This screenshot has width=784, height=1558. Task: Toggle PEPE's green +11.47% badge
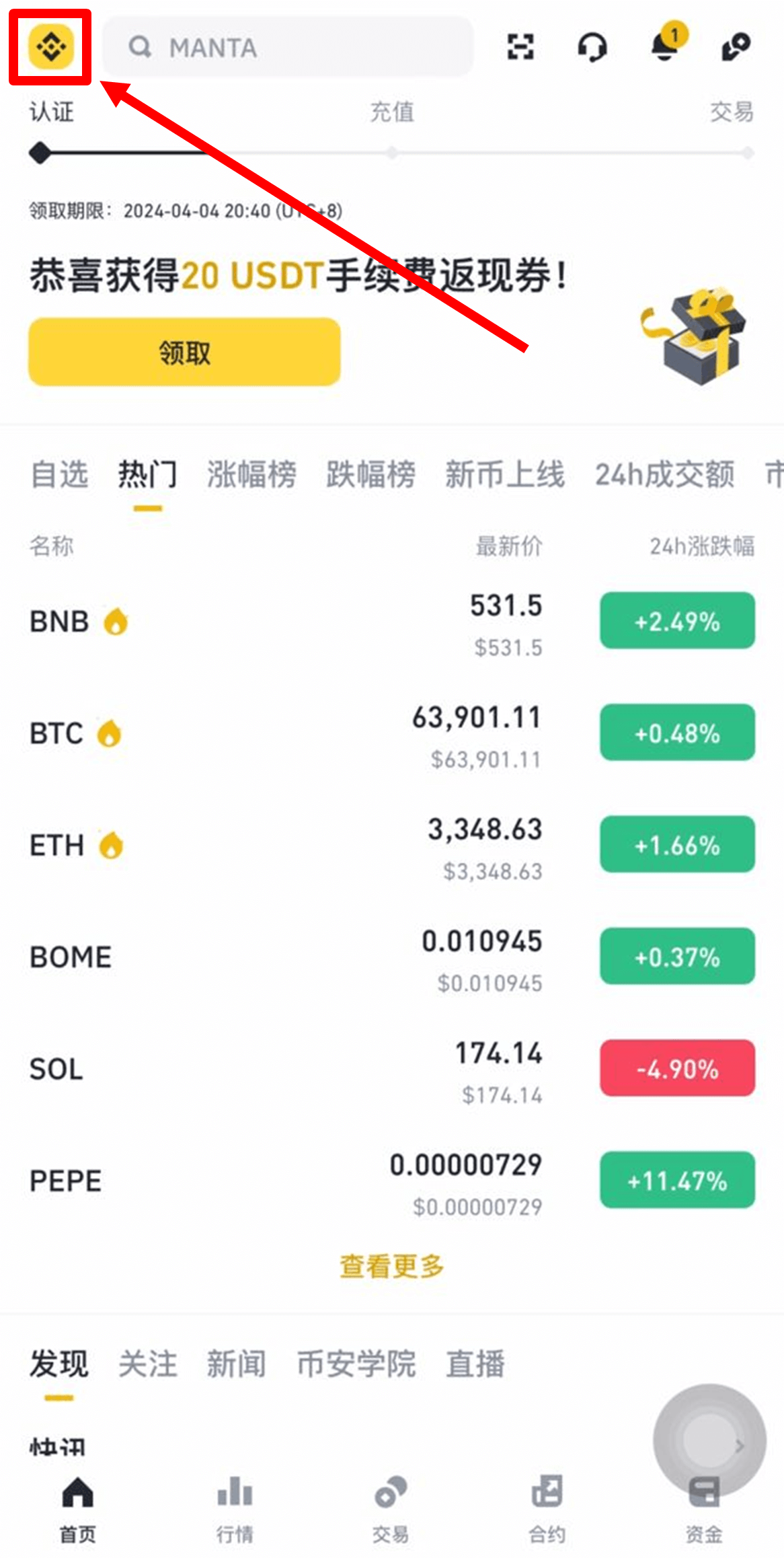click(676, 1181)
